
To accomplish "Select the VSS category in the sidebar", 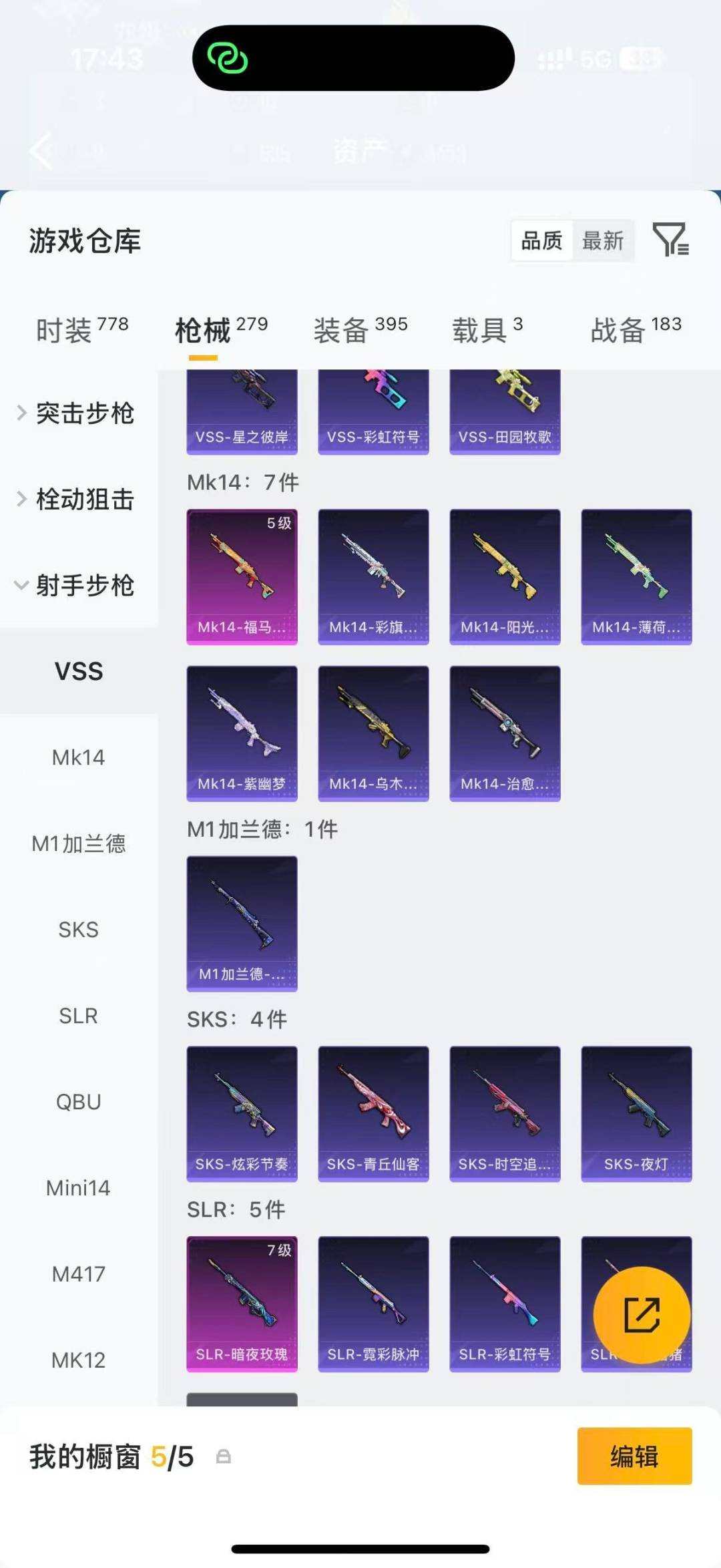I will click(x=78, y=671).
